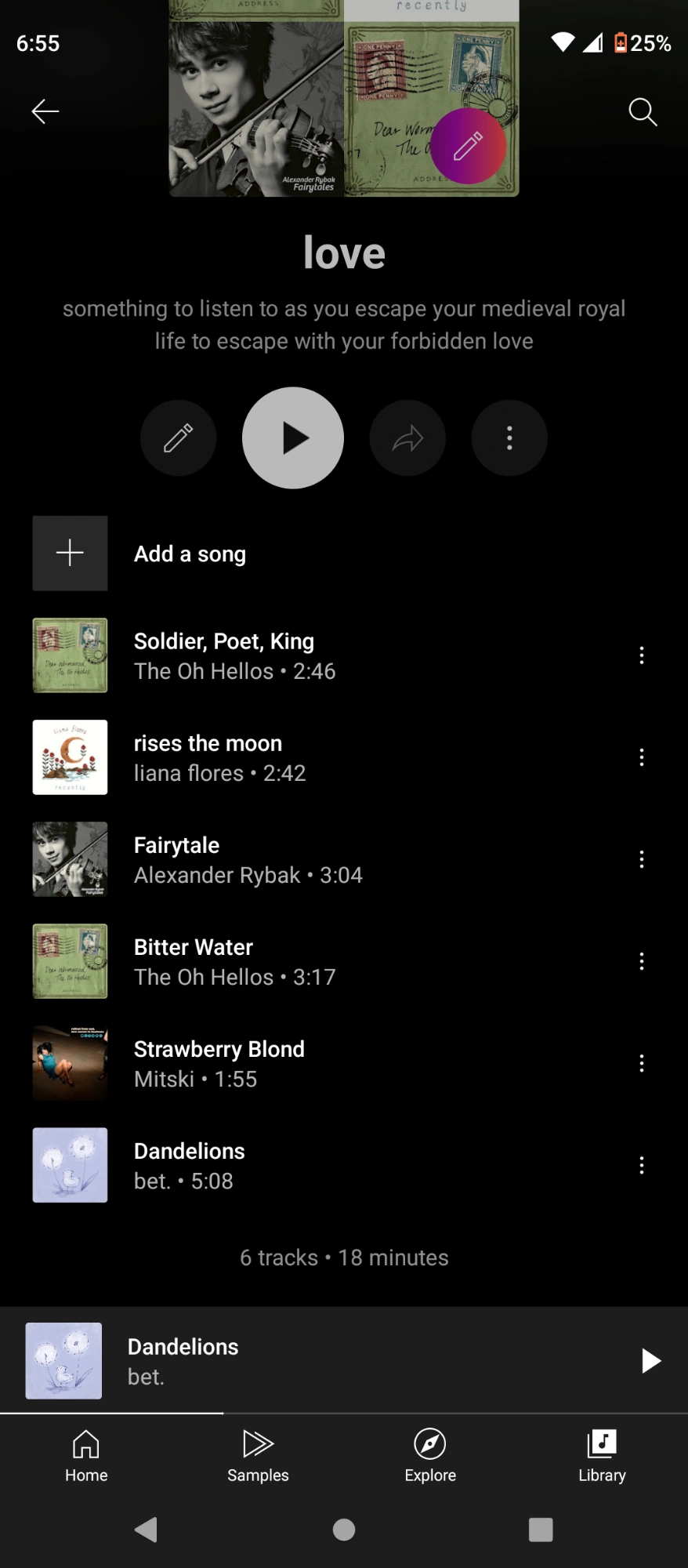Image resolution: width=688 pixels, height=1568 pixels.
Task: Open the playlist's three-dot menu
Action: [509, 437]
